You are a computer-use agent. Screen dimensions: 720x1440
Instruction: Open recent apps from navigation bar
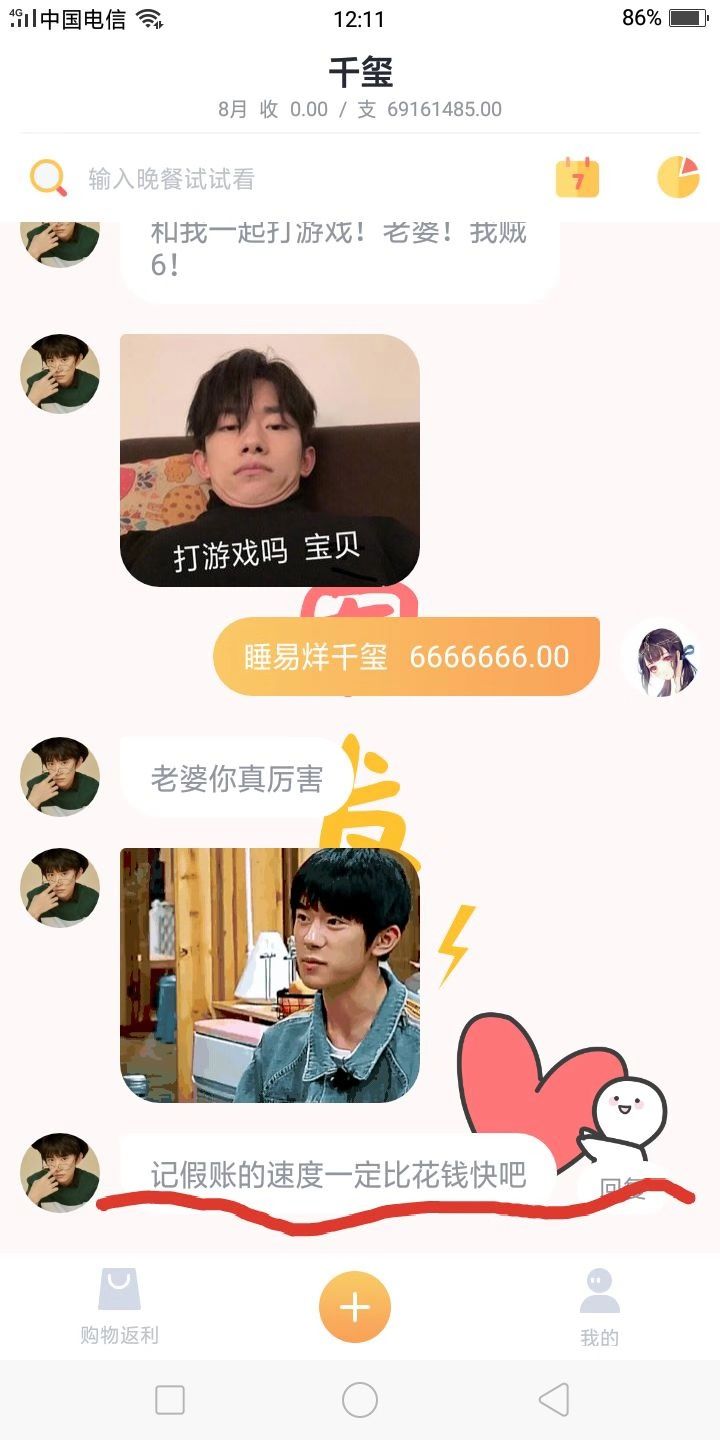[170, 1400]
